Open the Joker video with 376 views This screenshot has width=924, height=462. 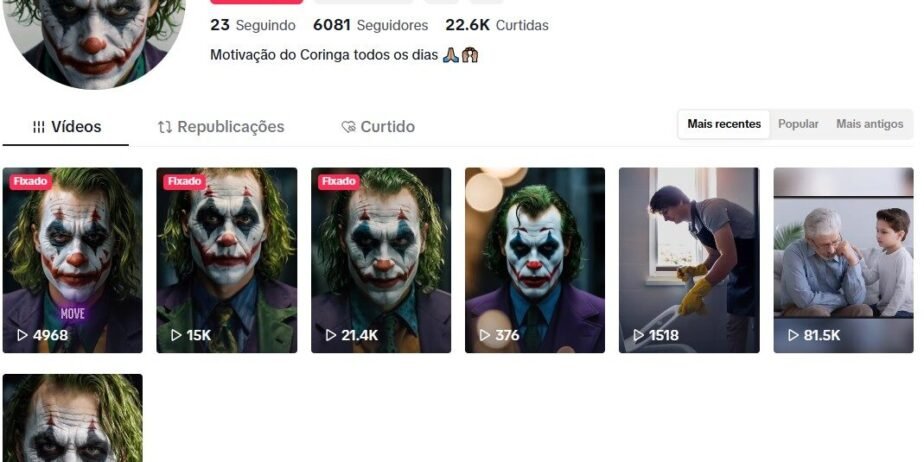pyautogui.click(x=535, y=260)
